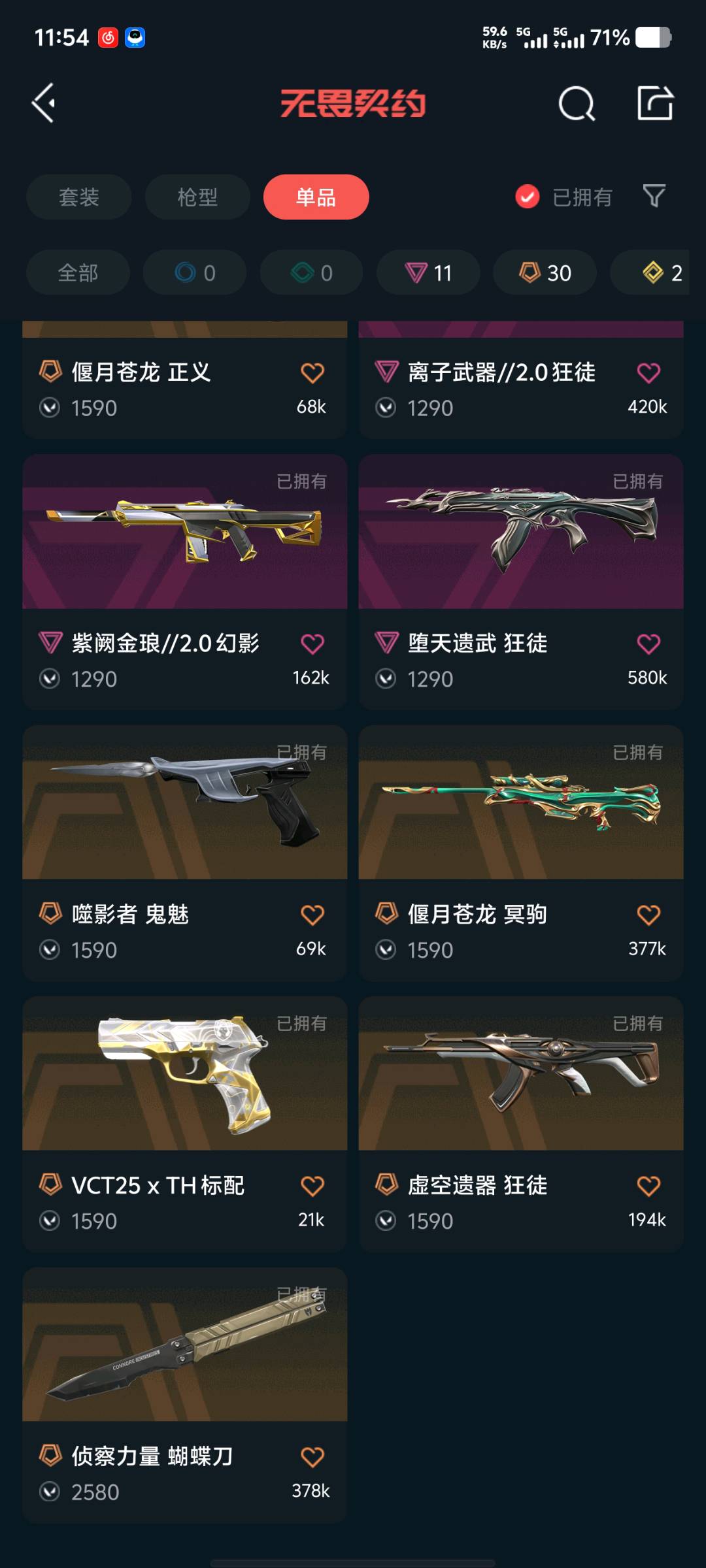Switch to the 枪型 tab
The height and width of the screenshot is (1568, 706).
click(197, 197)
